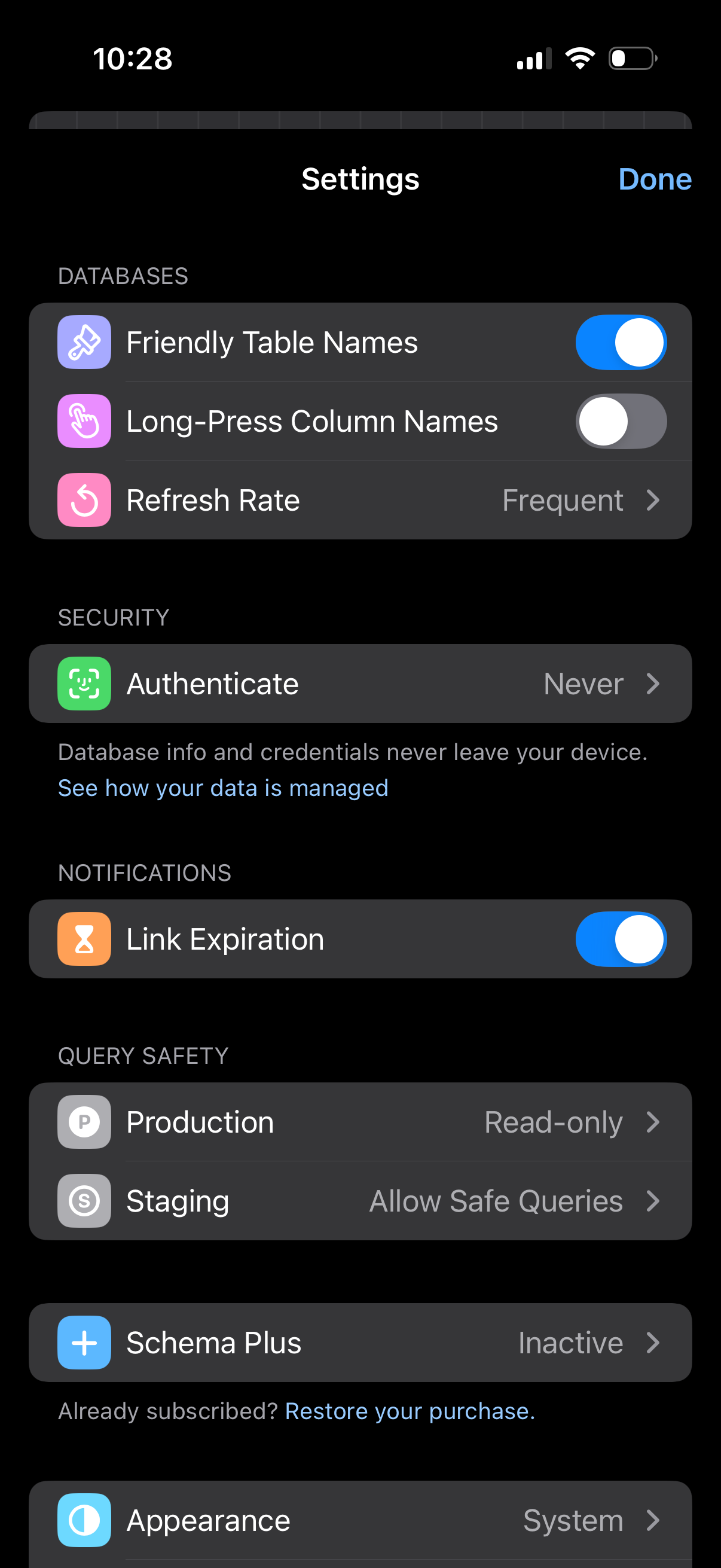721x1568 pixels.
Task: Tap Restore your purchase
Action: (410, 1411)
